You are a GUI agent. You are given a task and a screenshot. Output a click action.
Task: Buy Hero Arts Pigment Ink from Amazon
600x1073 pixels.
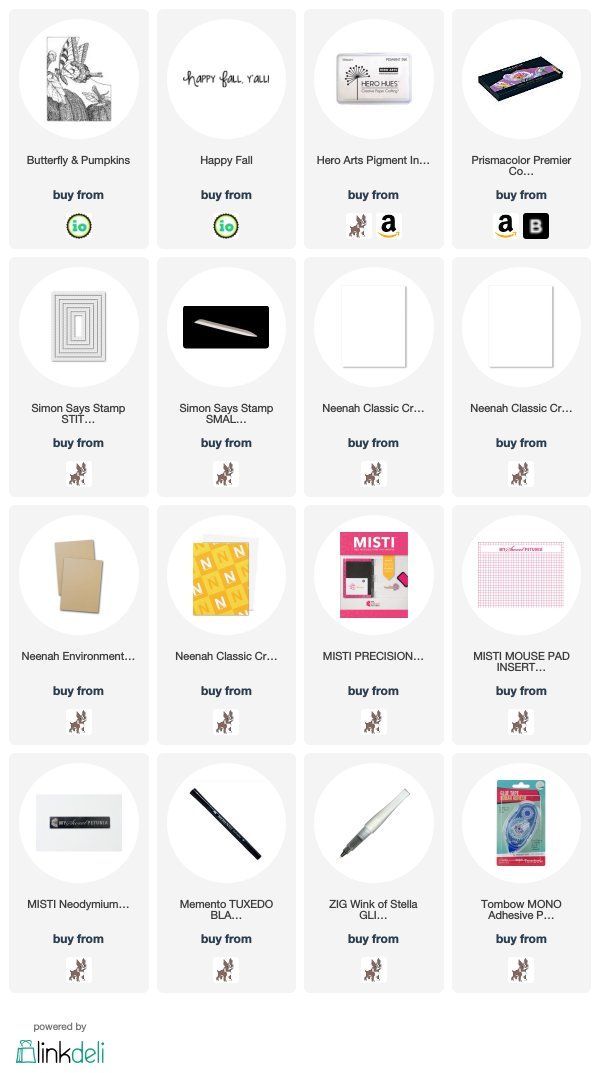pos(389,226)
